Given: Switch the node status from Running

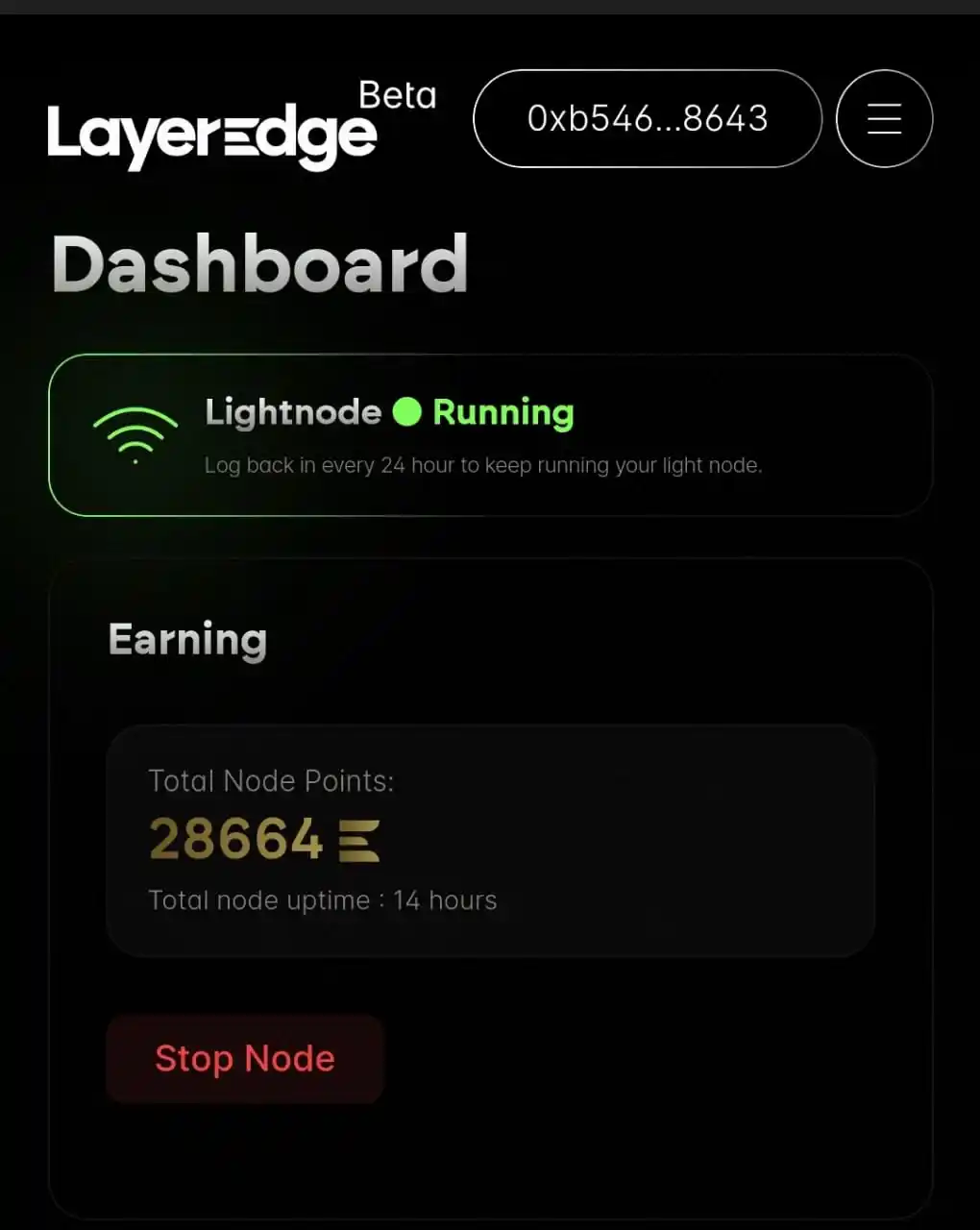Looking at the screenshot, I should tap(244, 1058).
